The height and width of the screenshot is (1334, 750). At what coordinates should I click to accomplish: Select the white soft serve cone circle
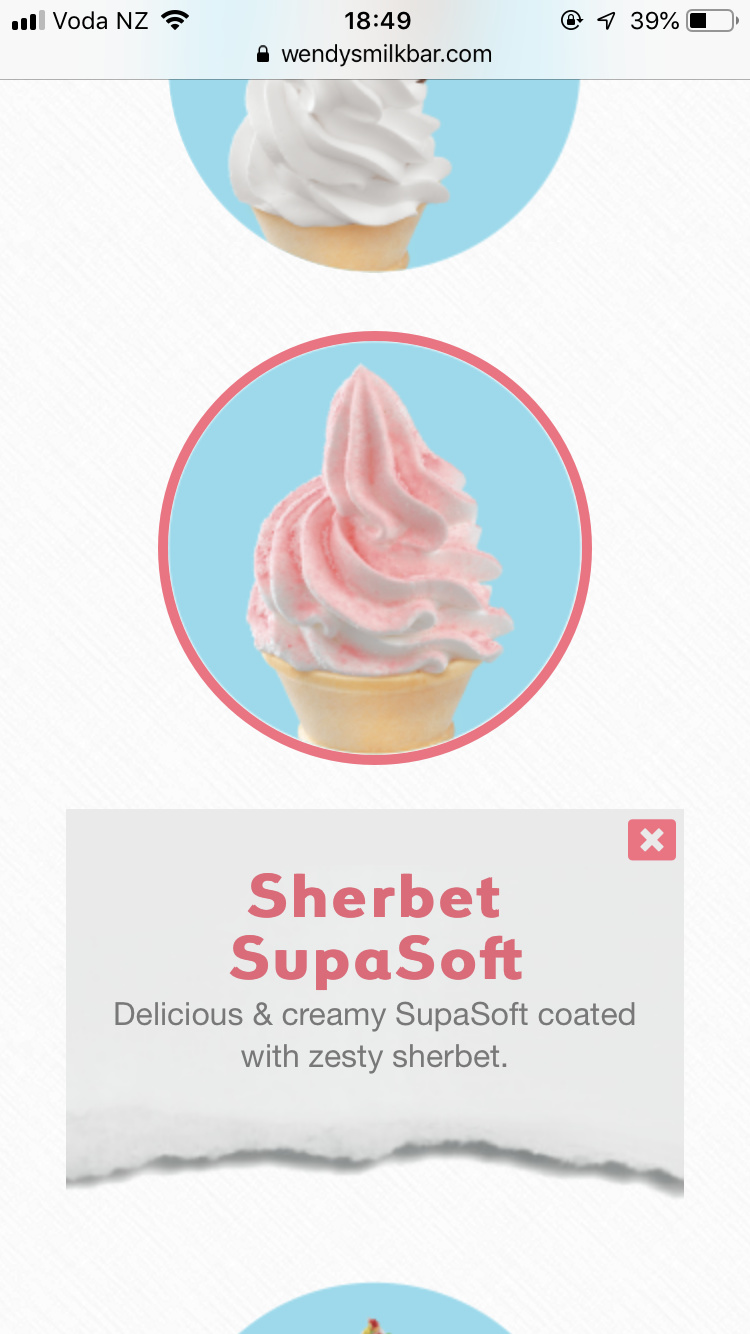(x=375, y=170)
